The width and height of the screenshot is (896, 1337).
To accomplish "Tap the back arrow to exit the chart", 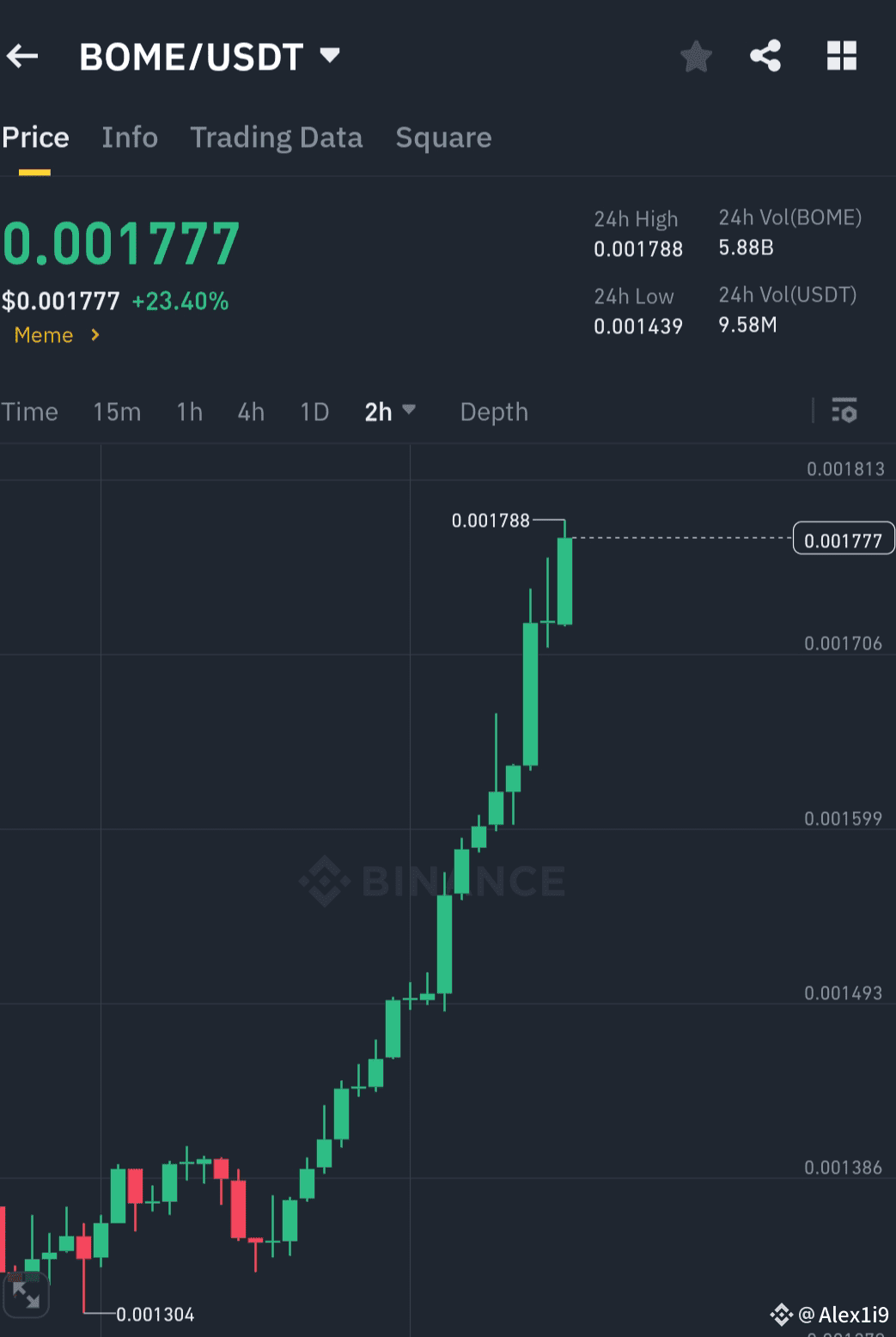I will click(23, 56).
